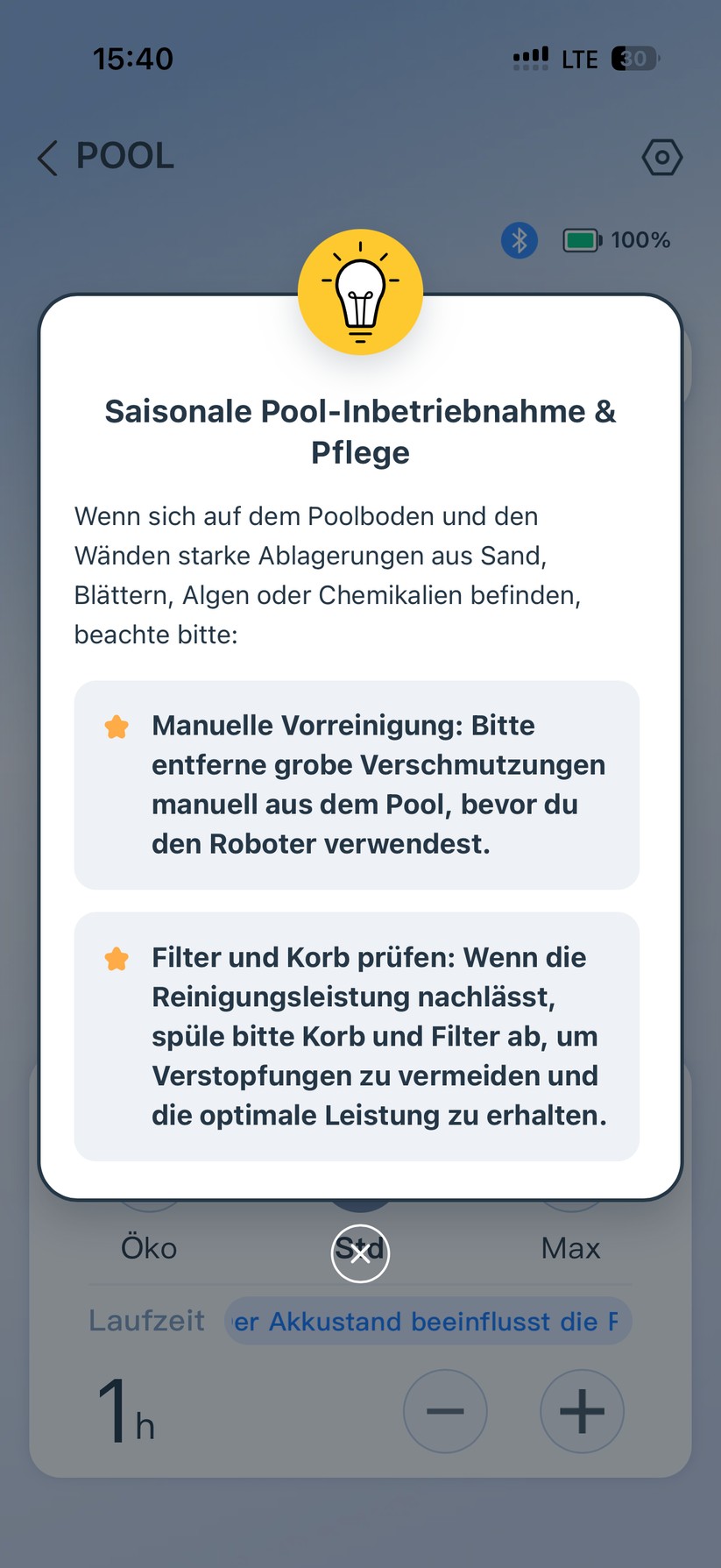Increase the Laufzeit with the plus button
Image resolution: width=721 pixels, height=1568 pixels.
(582, 1411)
